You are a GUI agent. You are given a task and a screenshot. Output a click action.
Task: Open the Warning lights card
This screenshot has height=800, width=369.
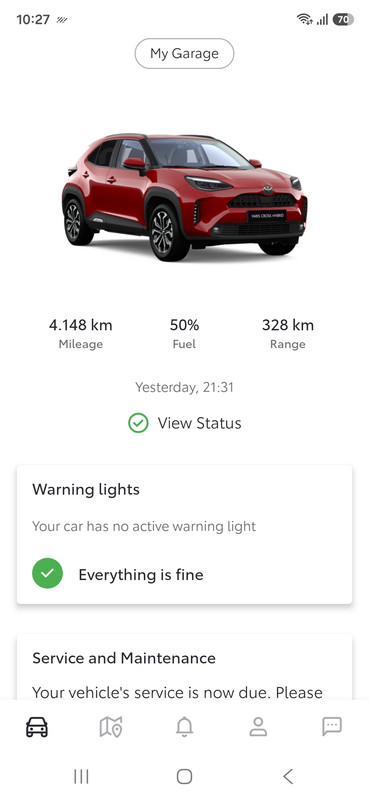(x=184, y=534)
